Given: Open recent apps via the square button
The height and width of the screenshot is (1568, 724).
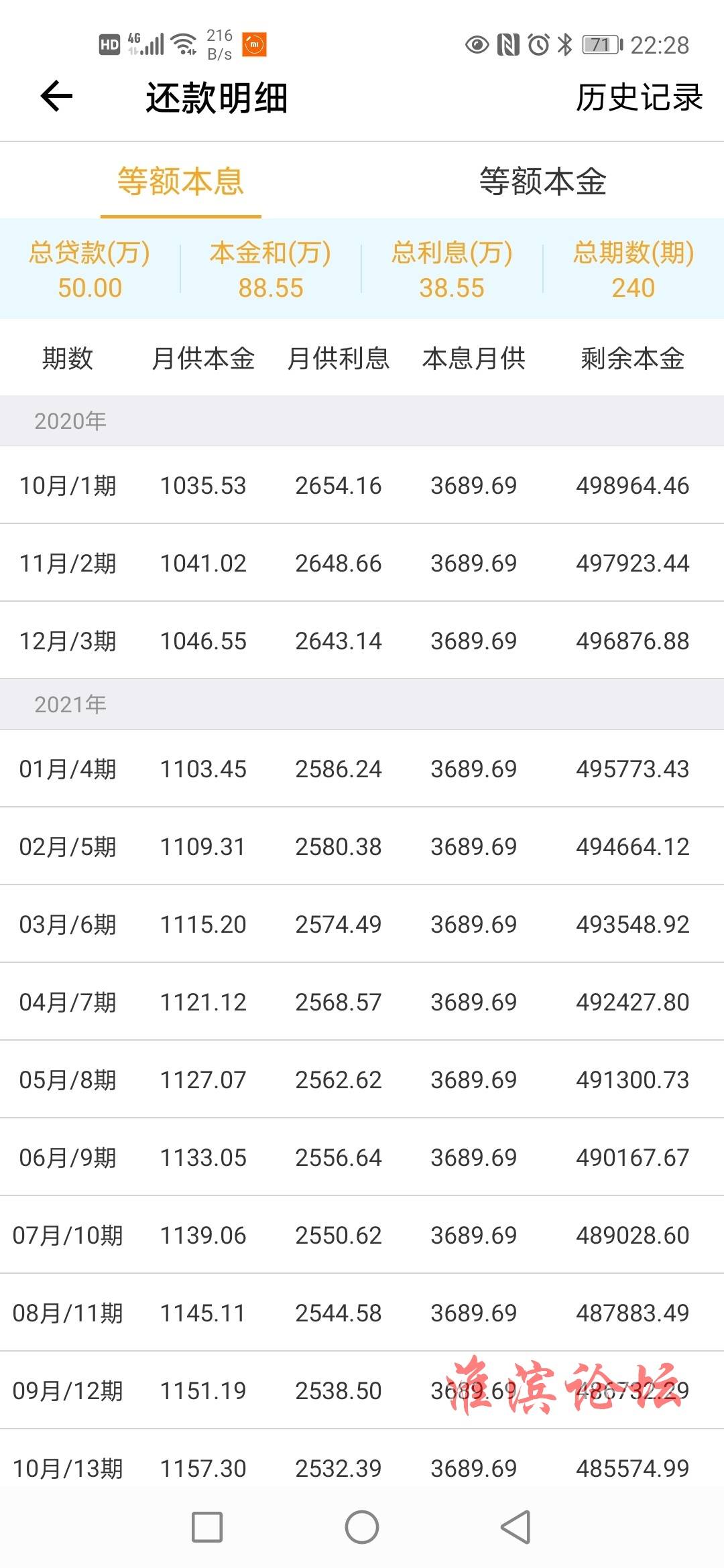Looking at the screenshot, I should pos(207,1527).
